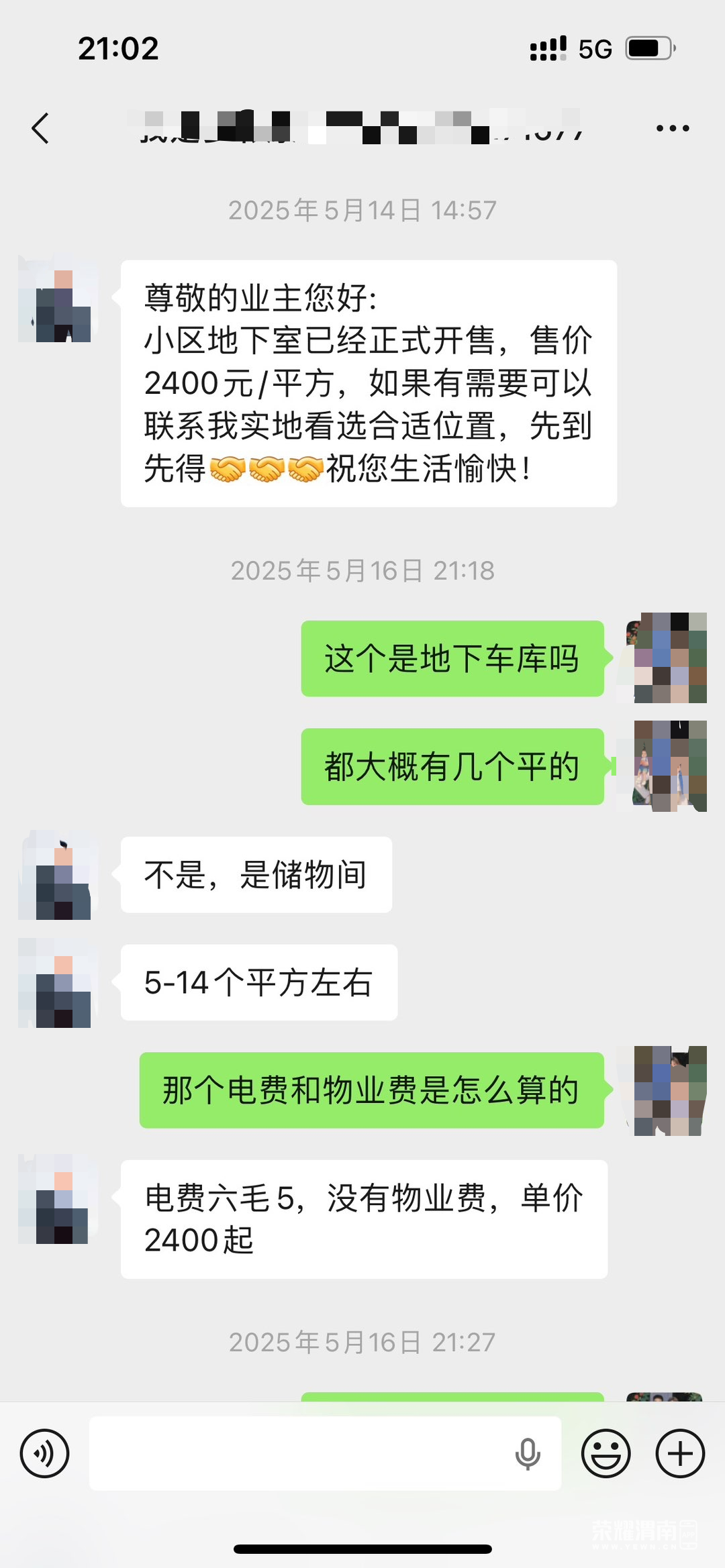Open the emoji sticker panel
The image size is (725, 1568).
point(606,1453)
